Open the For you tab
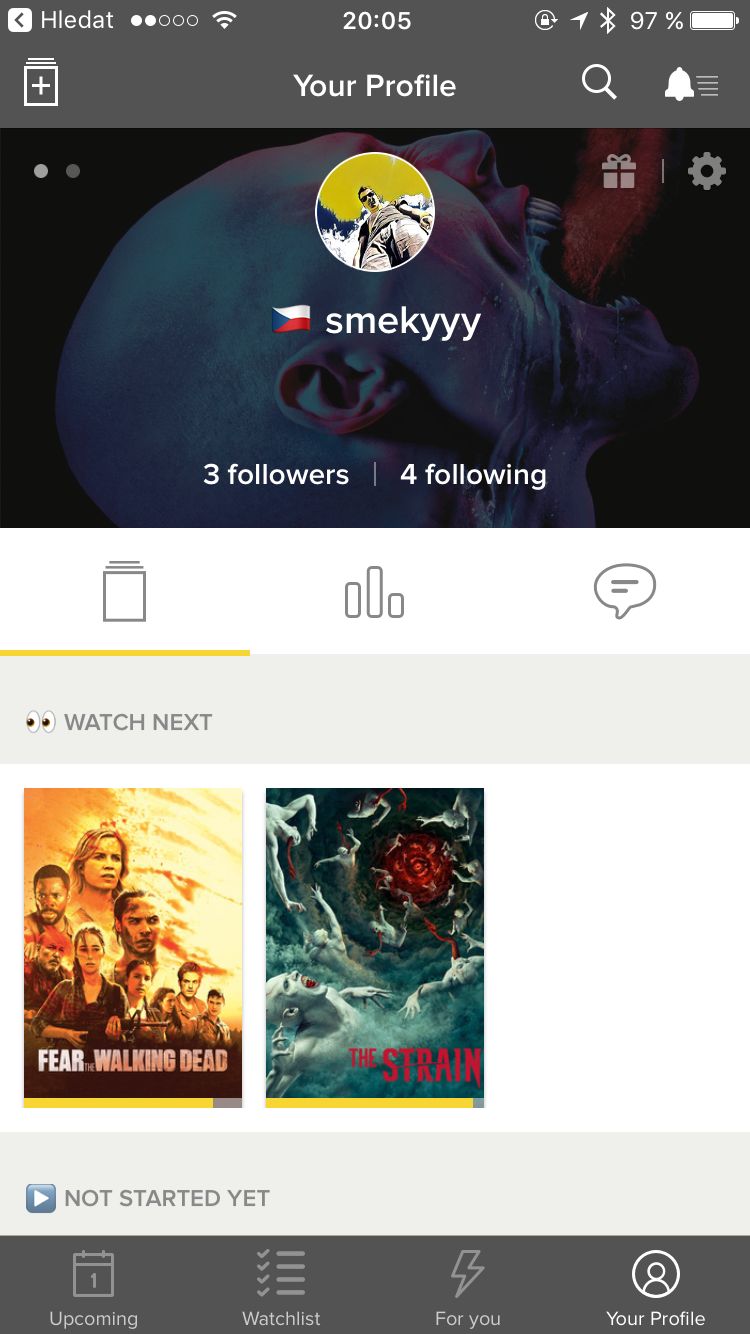This screenshot has height=1334, width=750. click(x=468, y=1288)
